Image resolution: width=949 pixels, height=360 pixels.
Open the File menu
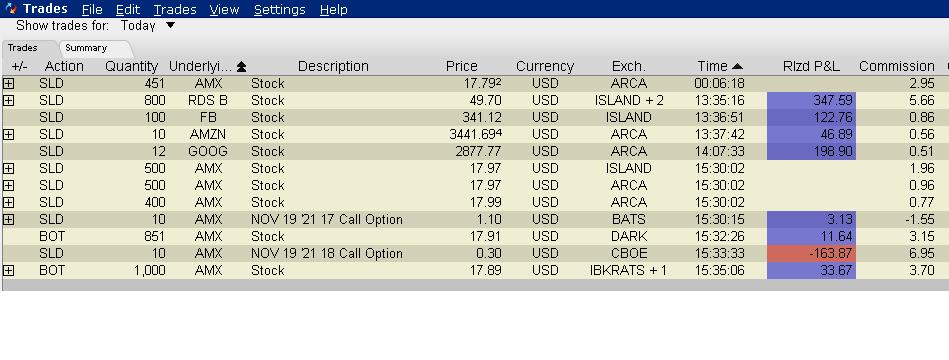click(91, 10)
